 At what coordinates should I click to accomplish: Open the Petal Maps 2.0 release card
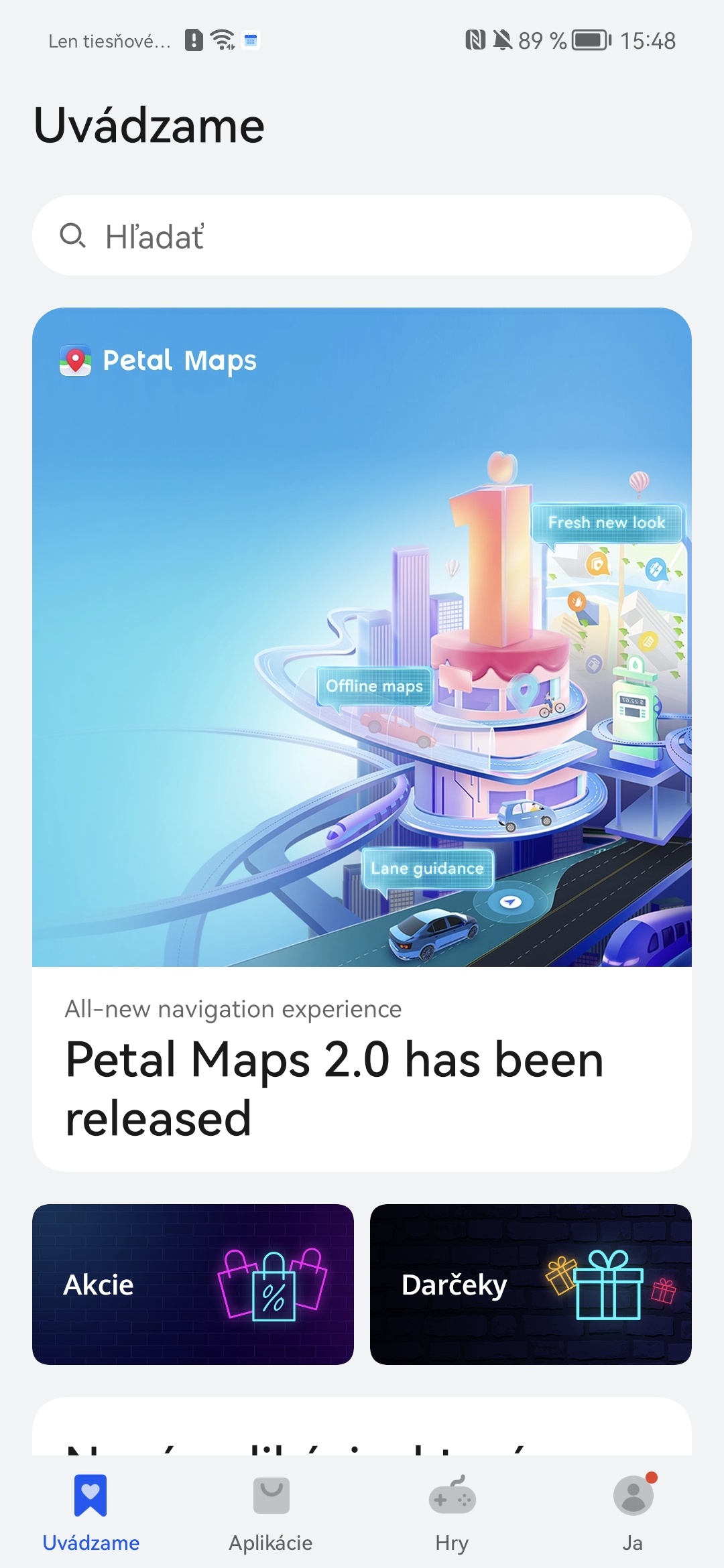(362, 739)
